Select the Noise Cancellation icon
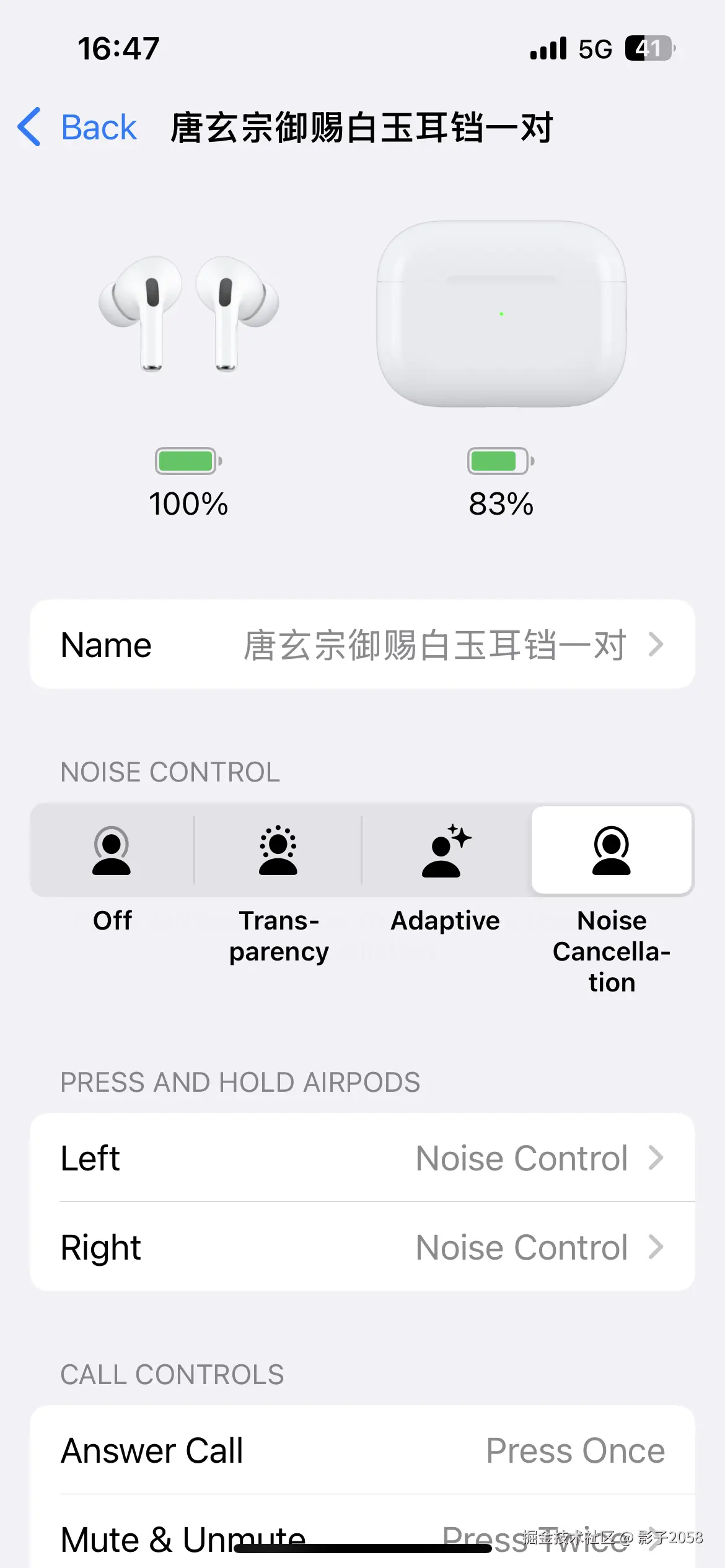 coord(611,851)
